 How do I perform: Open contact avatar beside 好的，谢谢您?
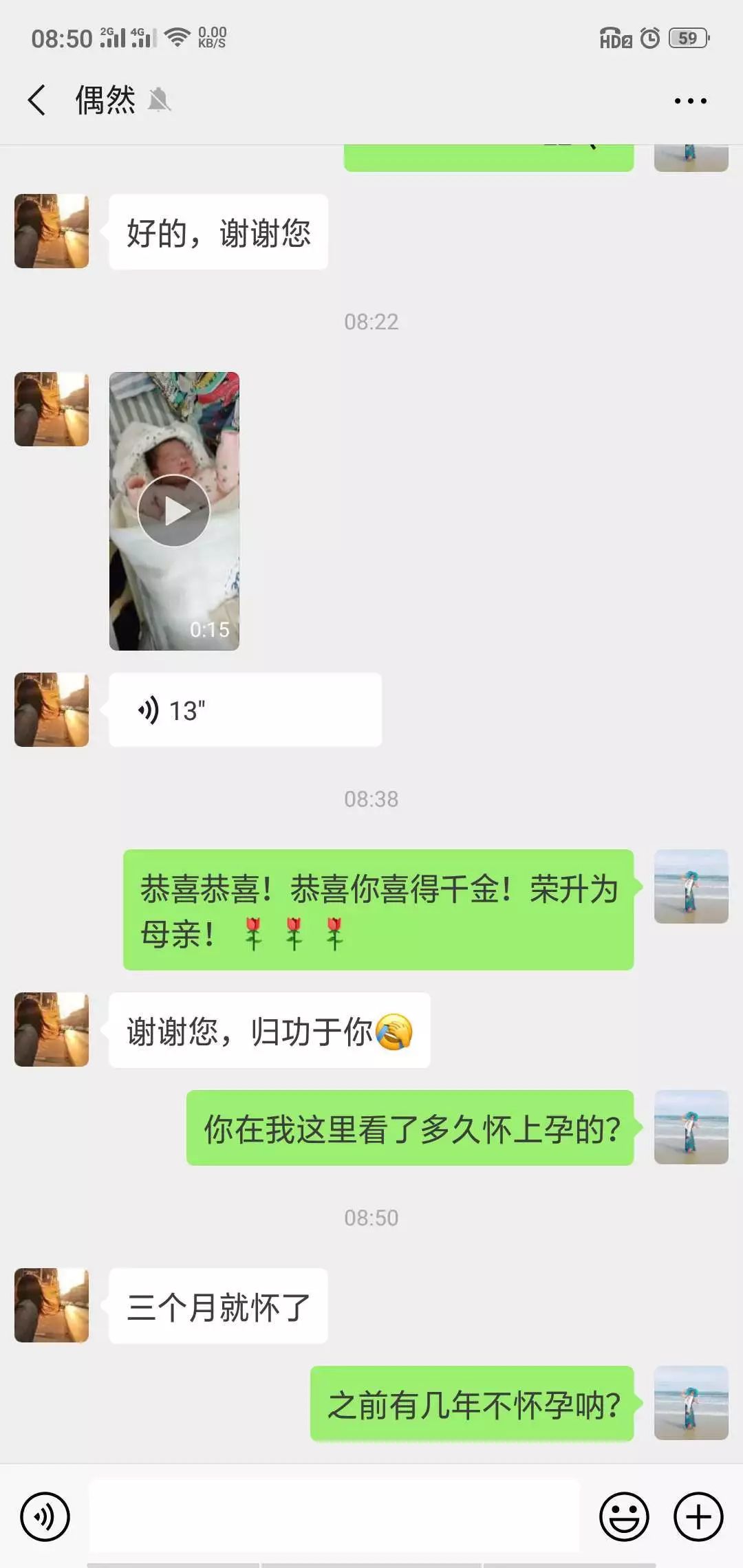[52, 231]
